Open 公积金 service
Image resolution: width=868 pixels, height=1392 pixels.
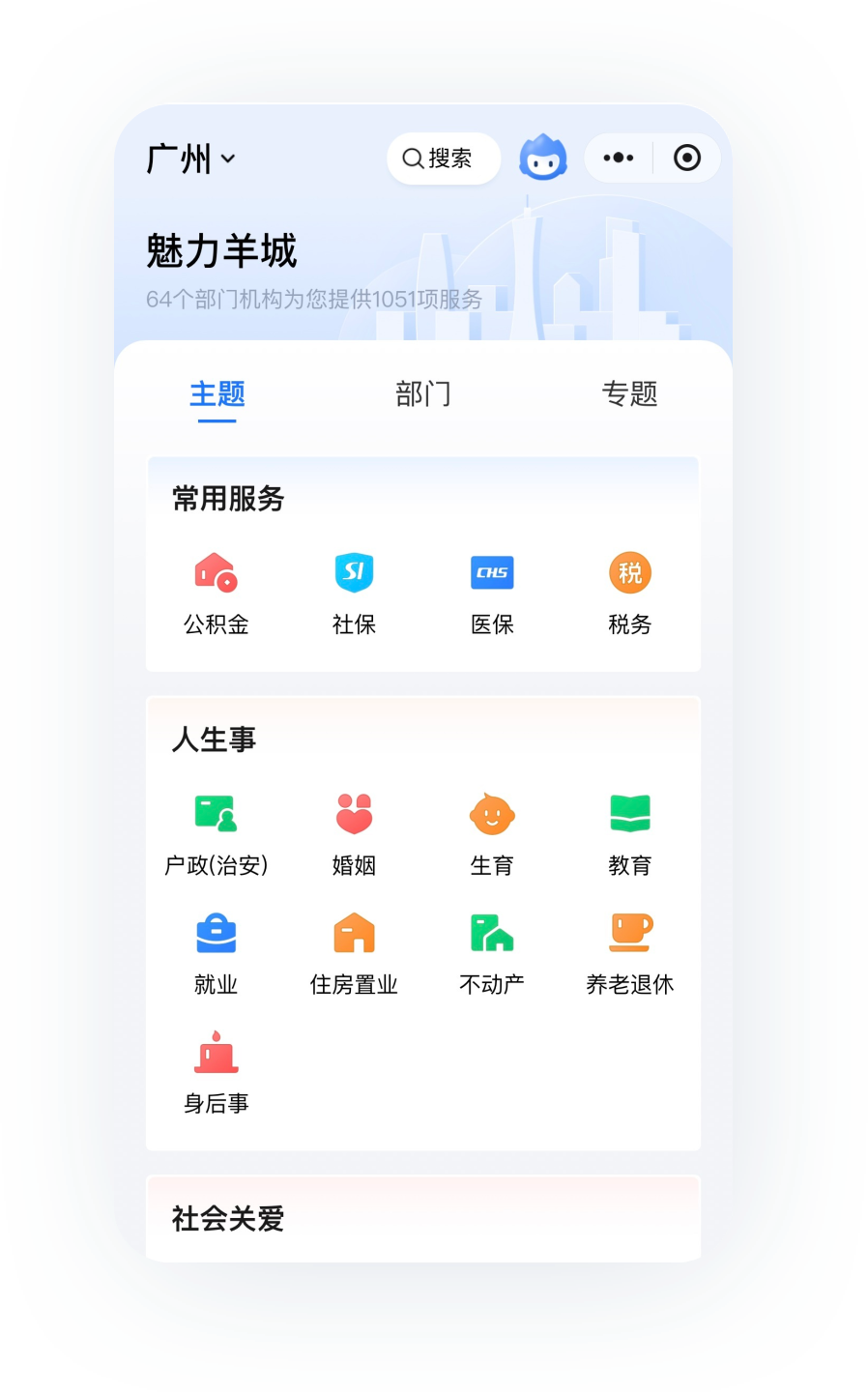click(x=217, y=592)
